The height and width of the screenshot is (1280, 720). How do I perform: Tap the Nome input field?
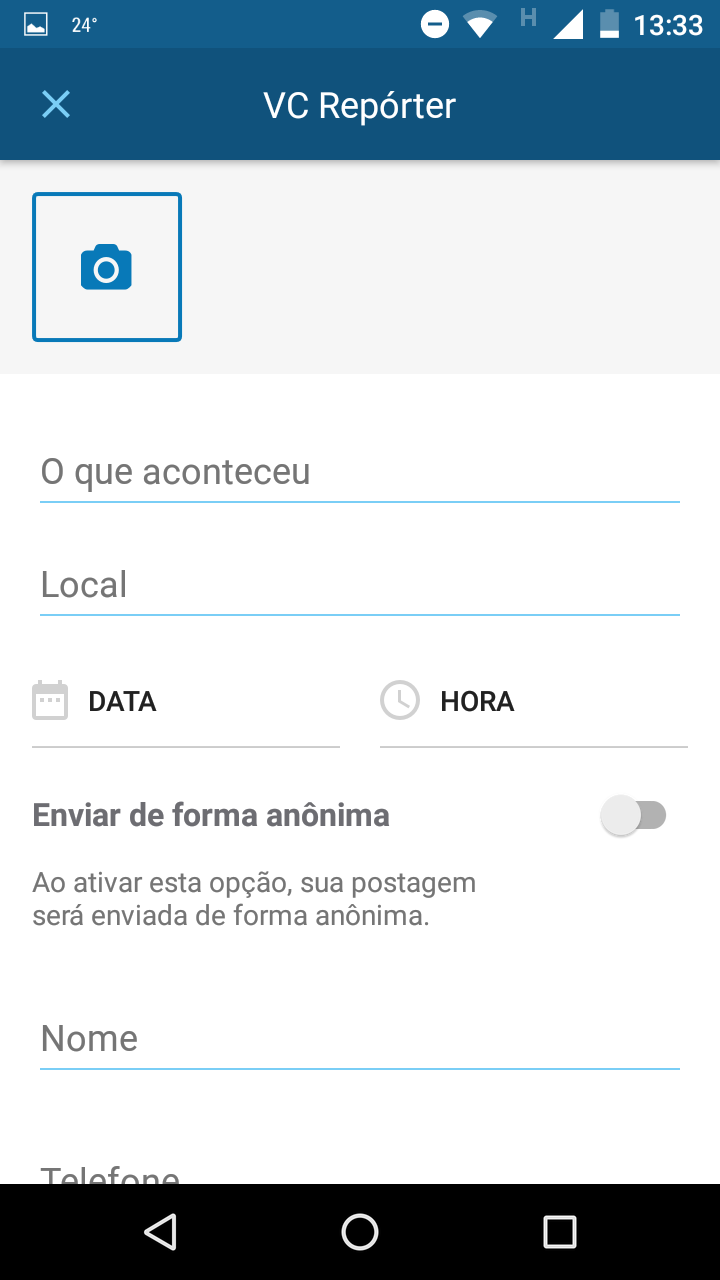point(360,1039)
